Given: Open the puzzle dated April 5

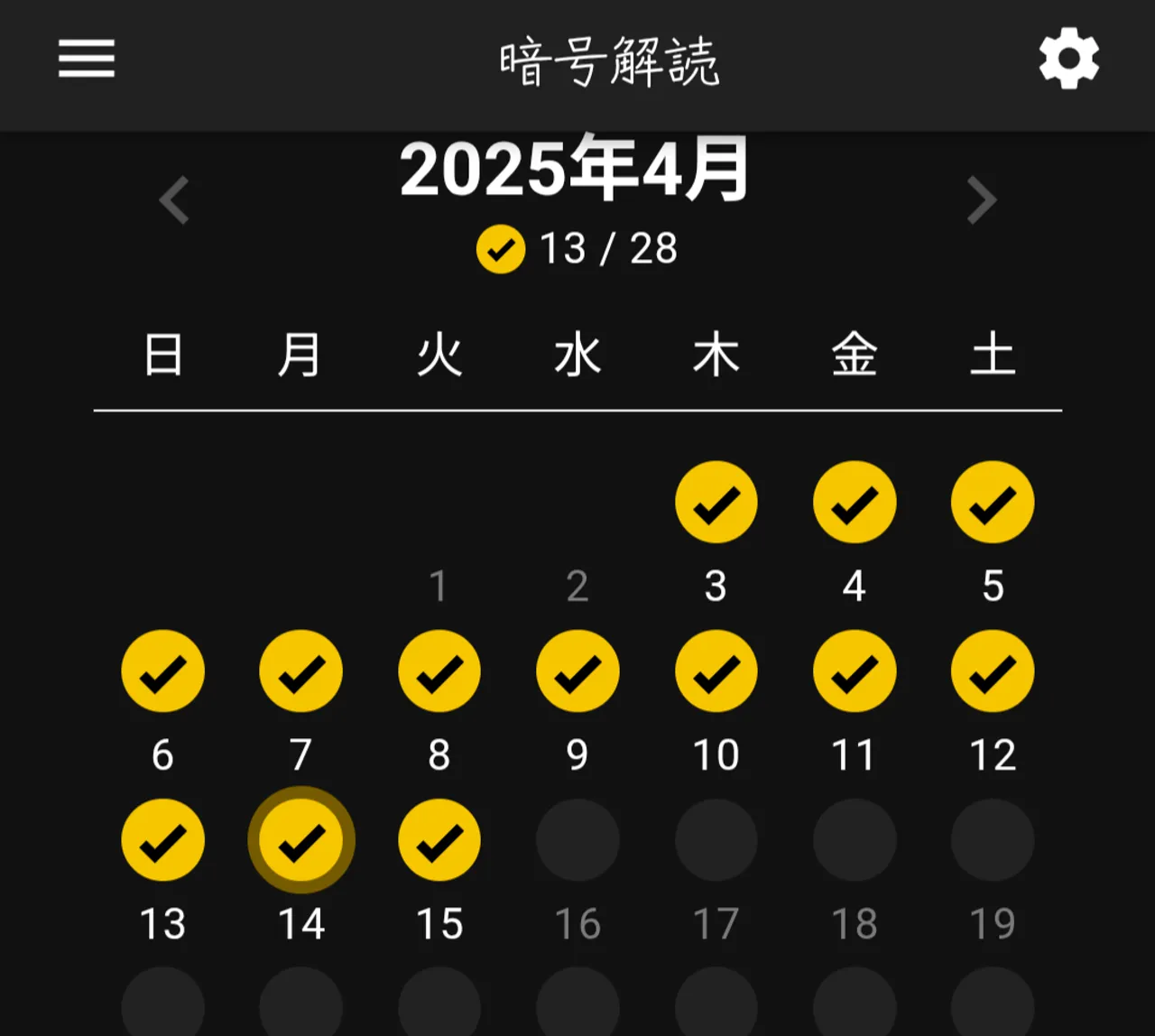Looking at the screenshot, I should click(x=993, y=503).
